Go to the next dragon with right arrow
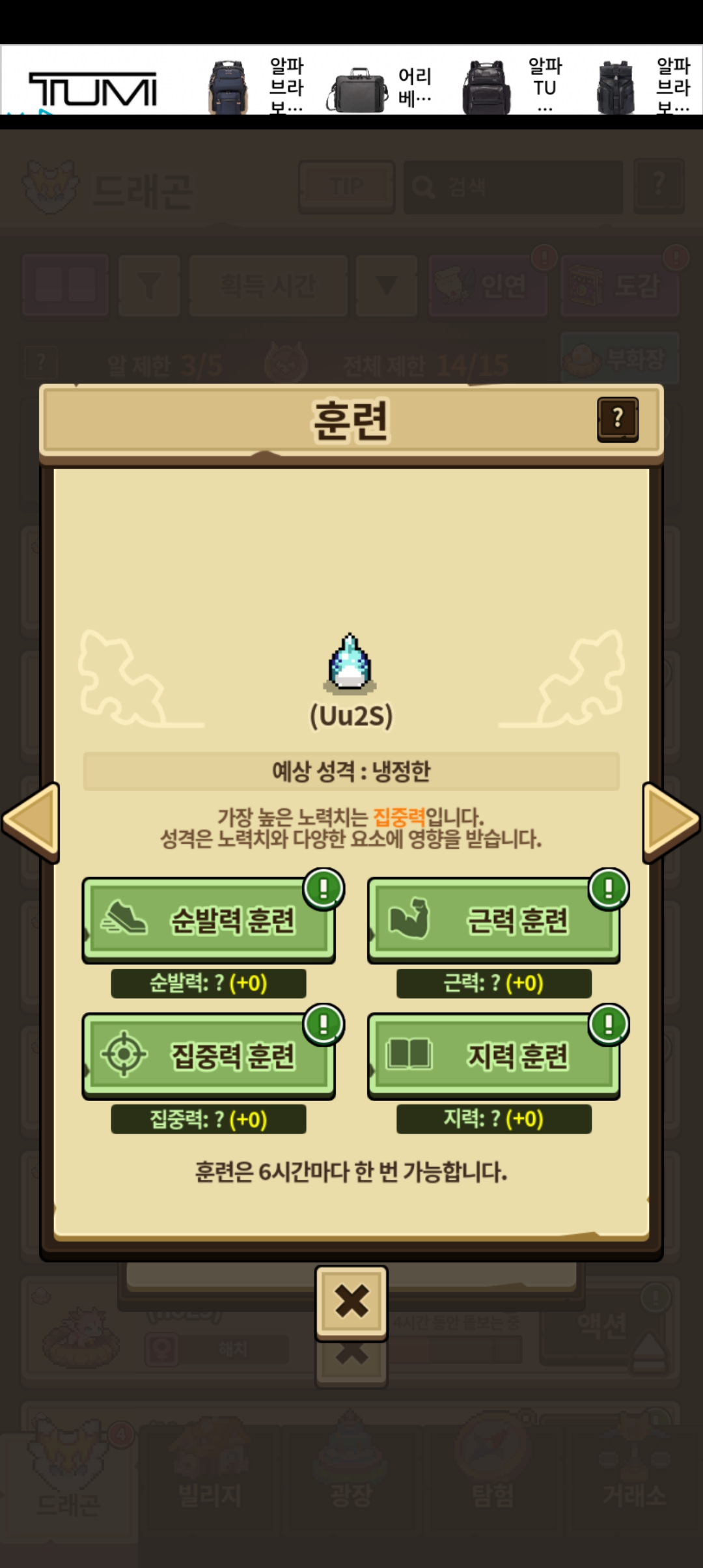703x1568 pixels. tap(670, 822)
